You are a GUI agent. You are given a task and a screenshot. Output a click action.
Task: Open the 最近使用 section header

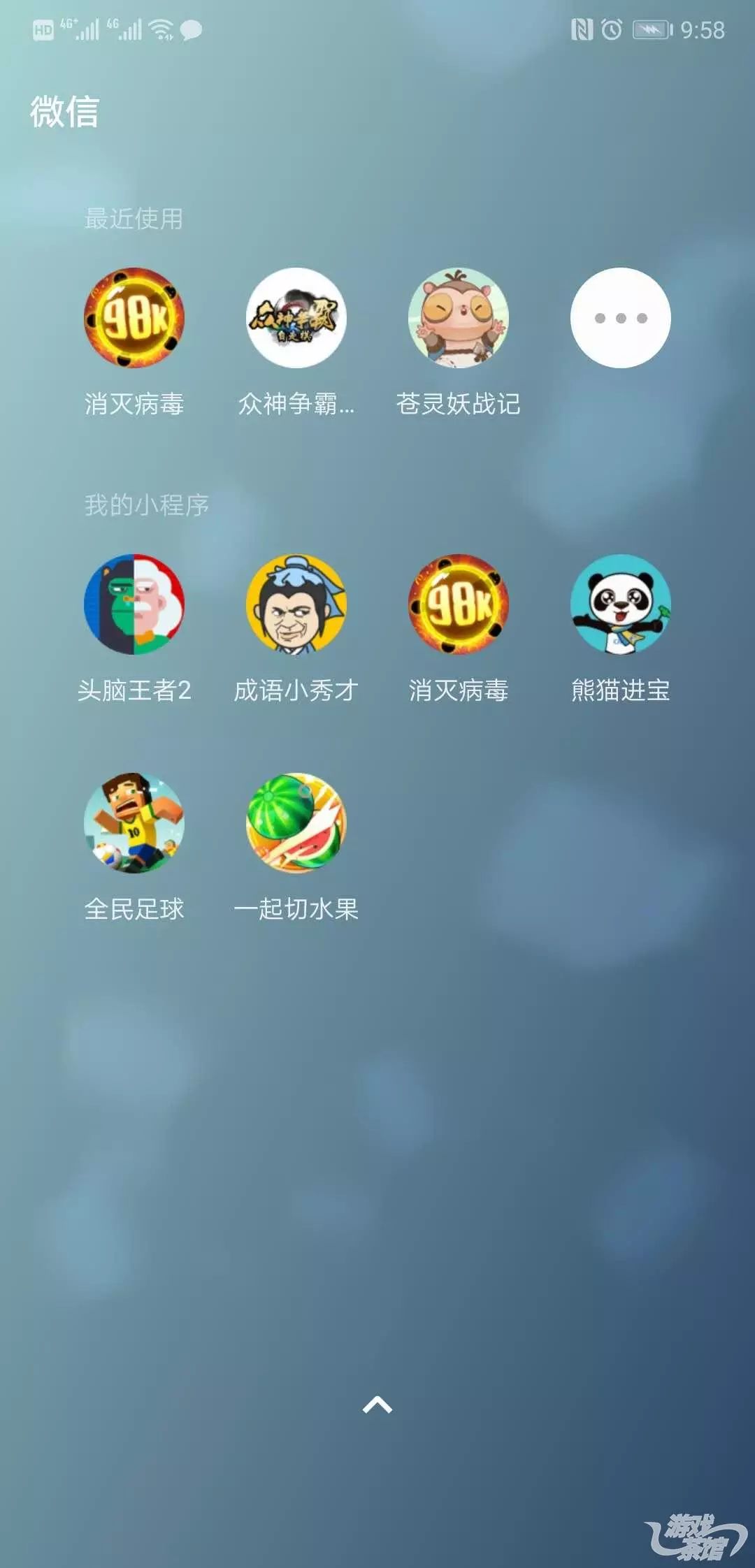(134, 219)
